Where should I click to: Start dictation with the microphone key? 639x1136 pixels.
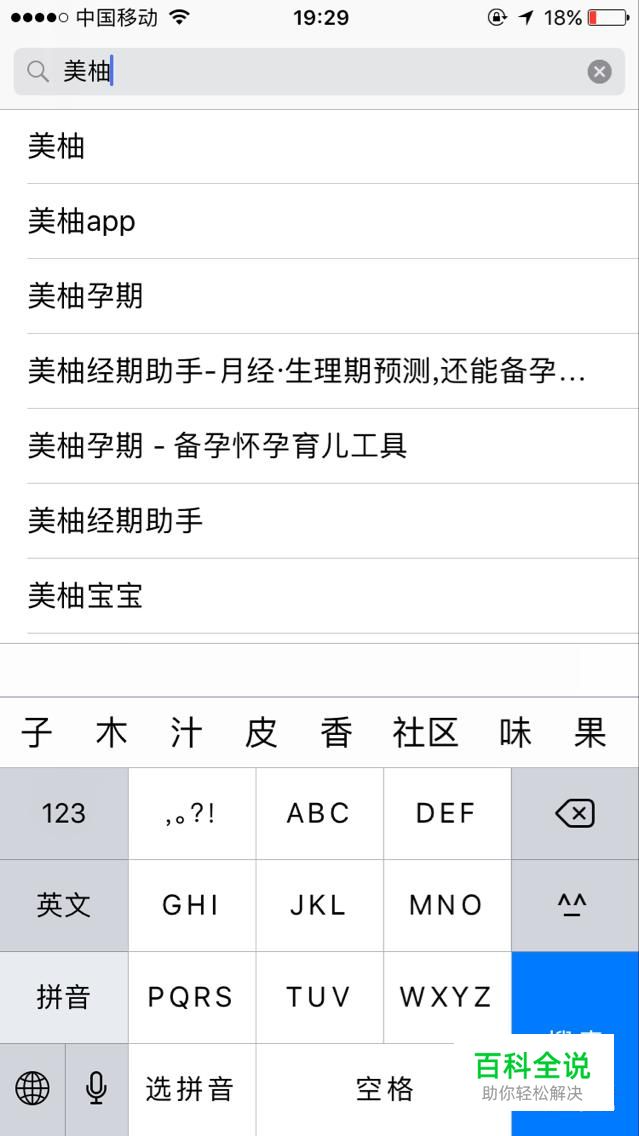pos(96,1088)
